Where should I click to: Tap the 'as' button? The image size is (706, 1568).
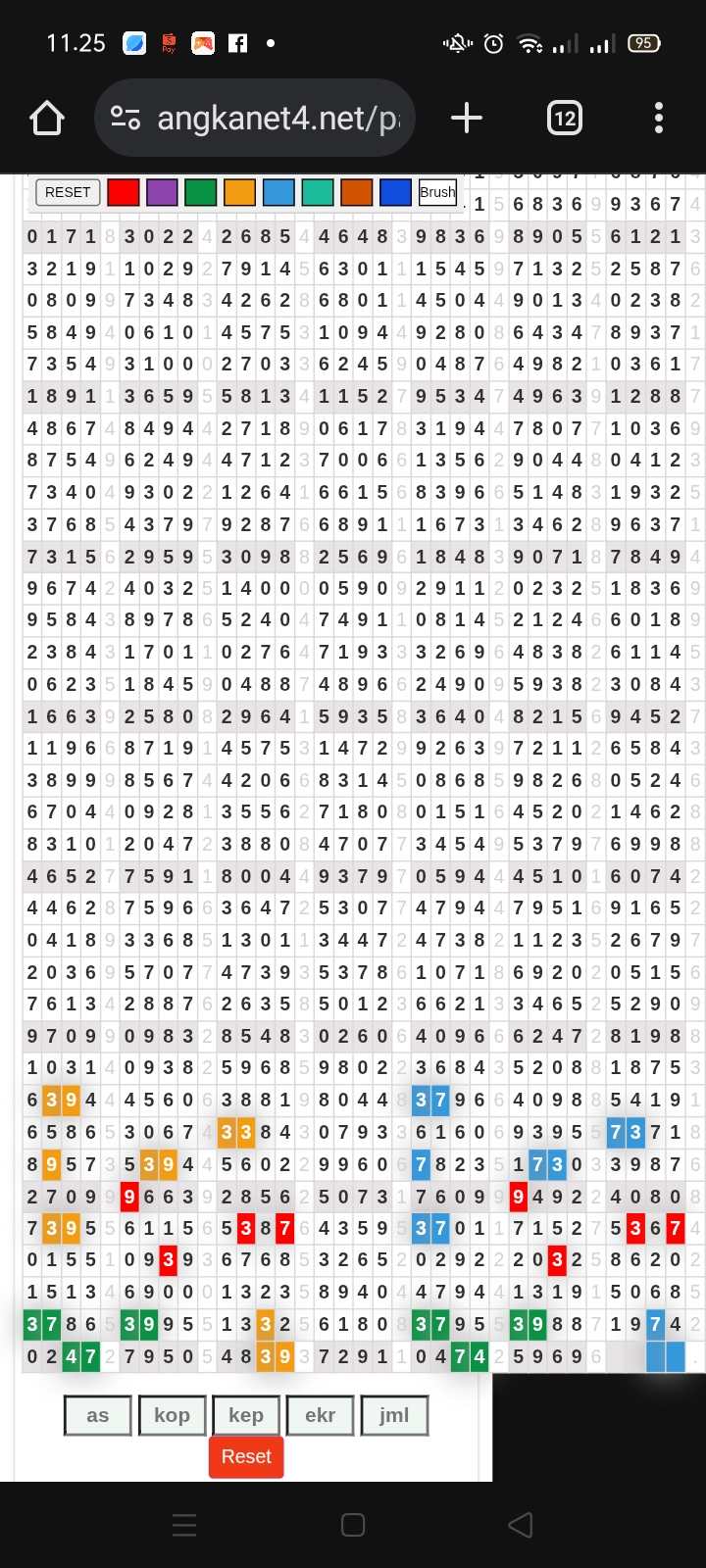[x=98, y=1415]
